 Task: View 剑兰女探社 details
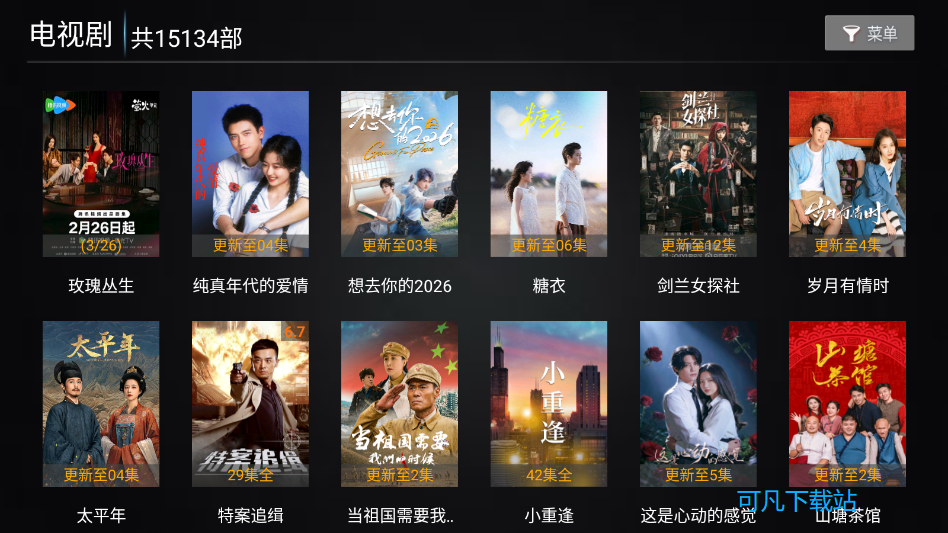coord(698,175)
